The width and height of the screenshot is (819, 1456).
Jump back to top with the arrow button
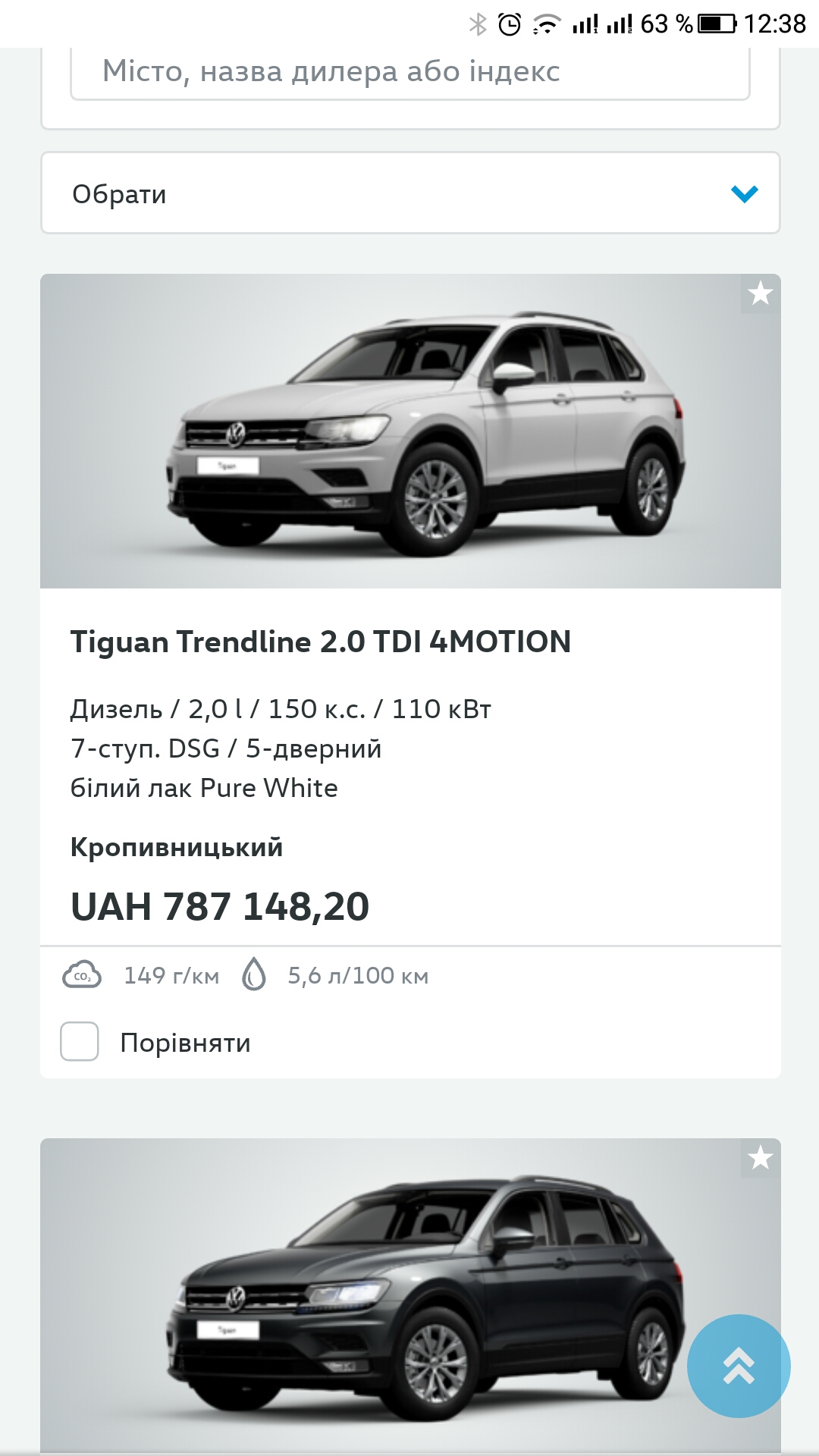(739, 1366)
